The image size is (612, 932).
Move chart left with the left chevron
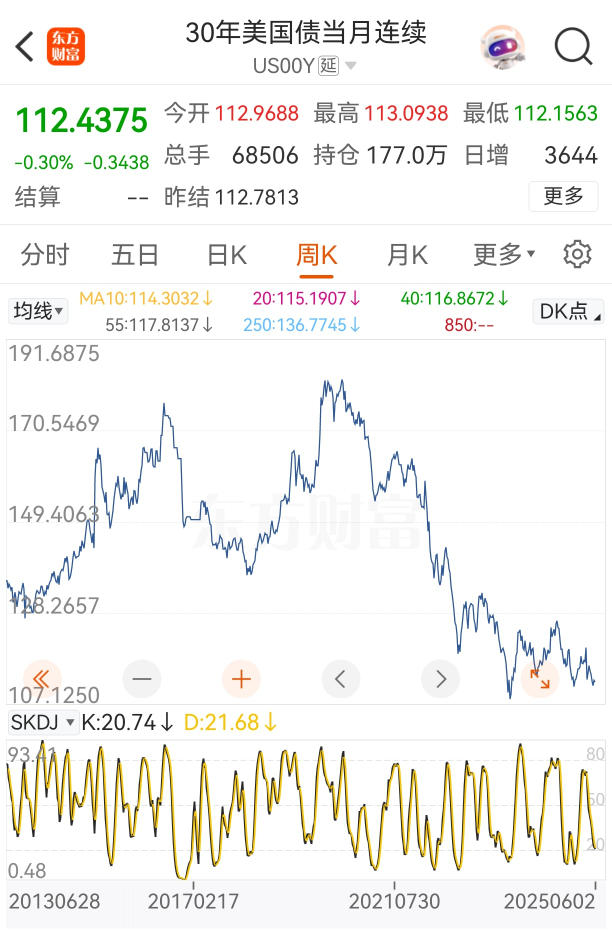tap(340, 679)
